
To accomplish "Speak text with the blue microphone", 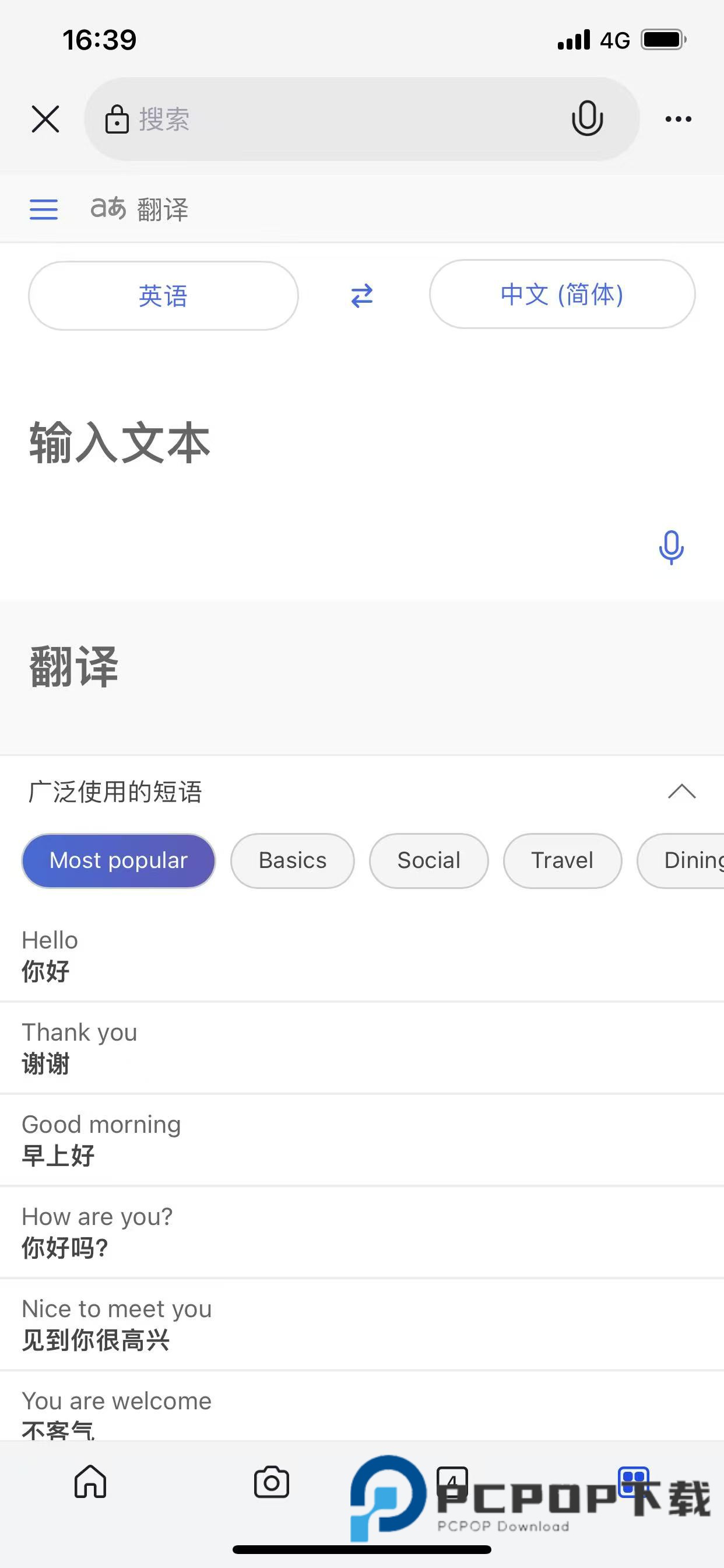I will [671, 547].
